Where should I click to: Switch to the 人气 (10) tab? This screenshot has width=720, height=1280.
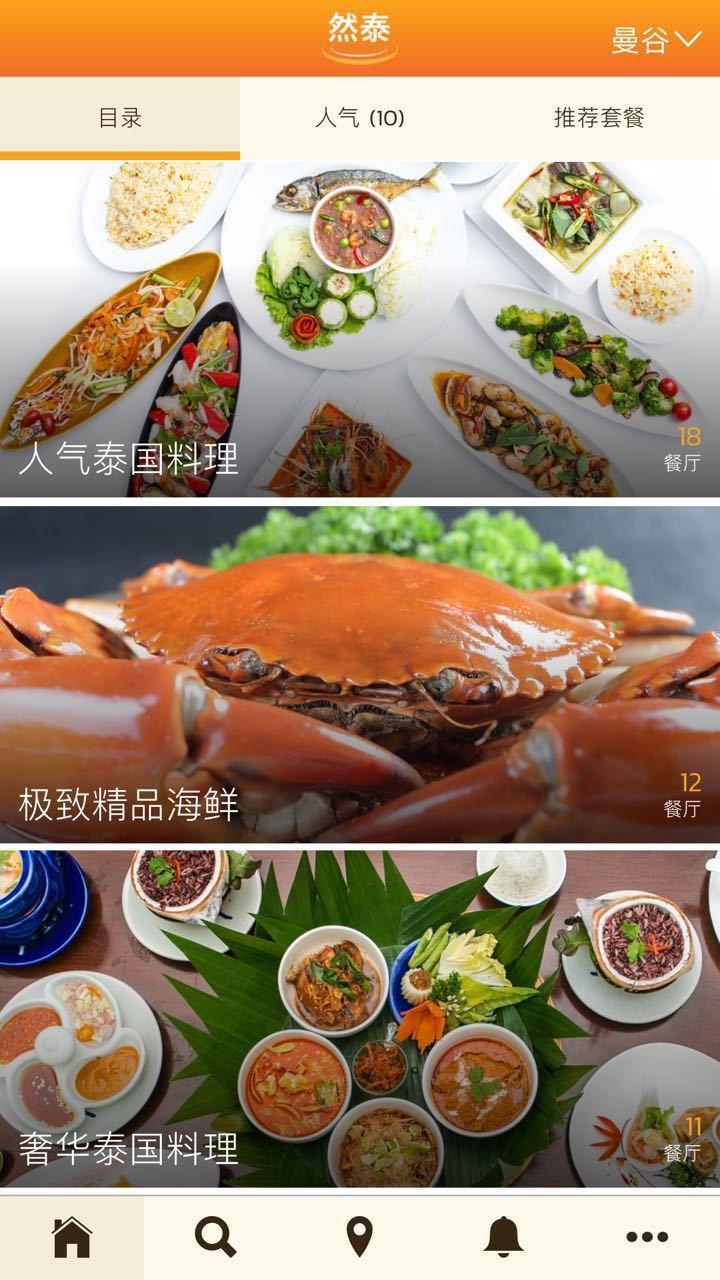360,118
